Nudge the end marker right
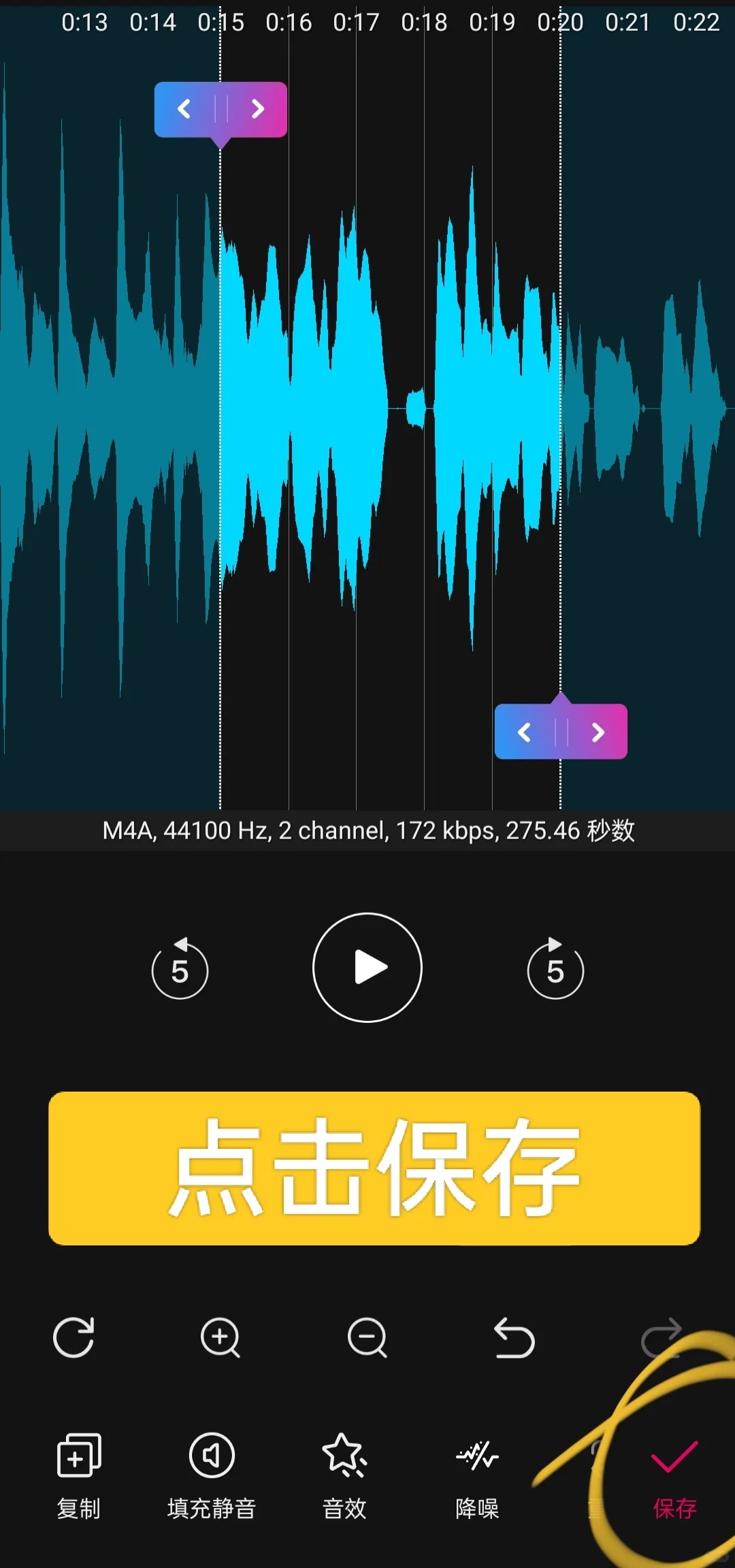735x1568 pixels. (x=598, y=732)
